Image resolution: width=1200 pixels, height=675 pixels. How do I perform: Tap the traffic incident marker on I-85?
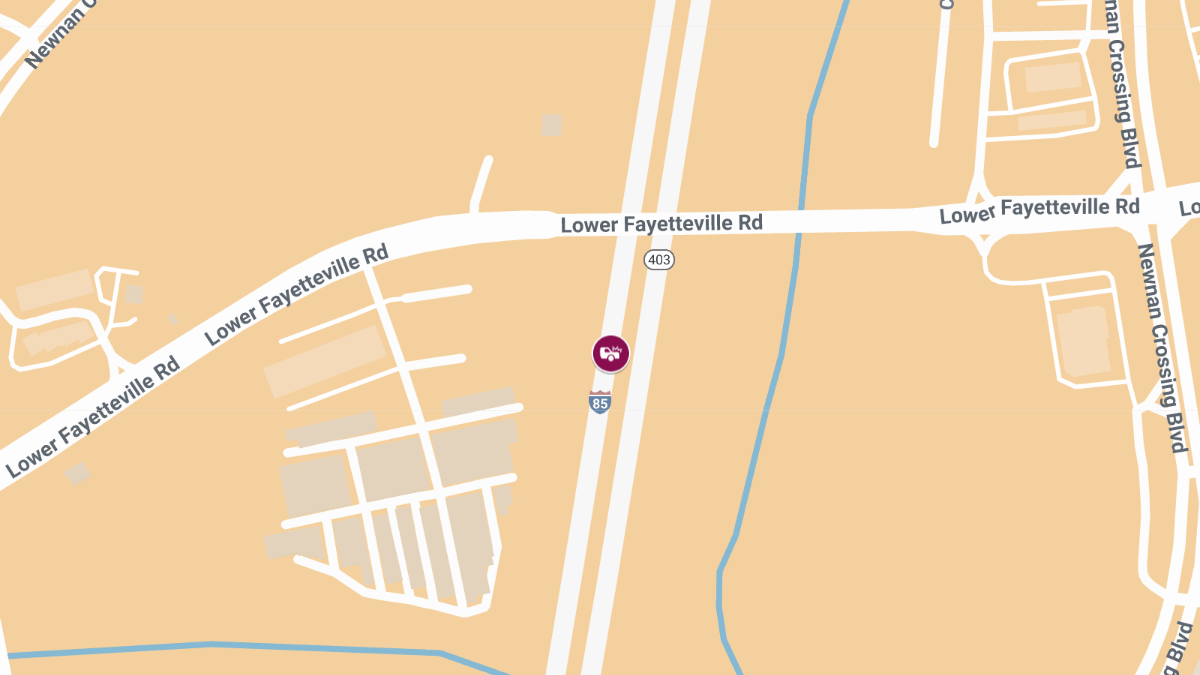pyautogui.click(x=611, y=353)
